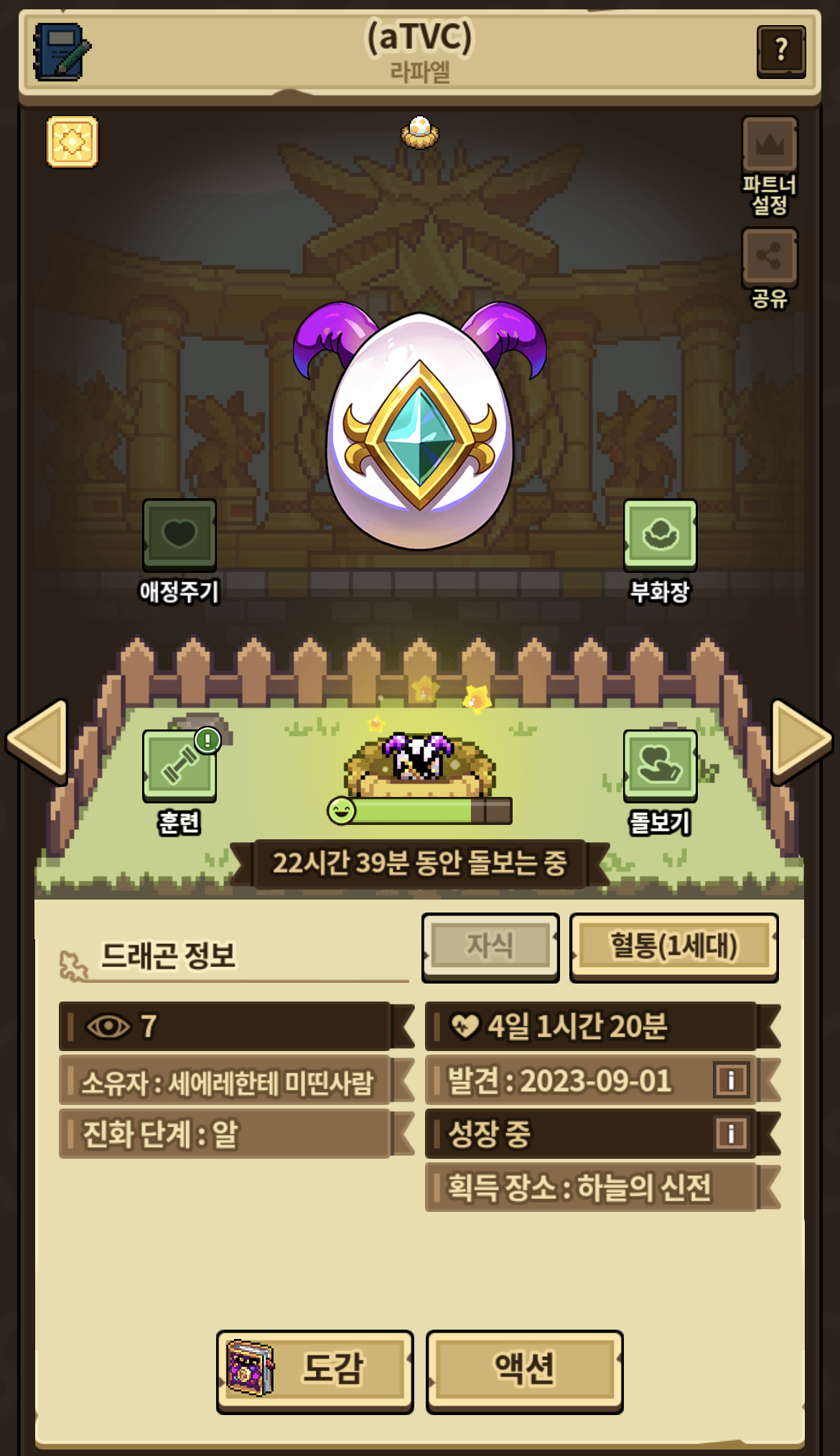840x1456 pixels.
Task: View 혈통(1세대) lineage
Action: point(673,946)
